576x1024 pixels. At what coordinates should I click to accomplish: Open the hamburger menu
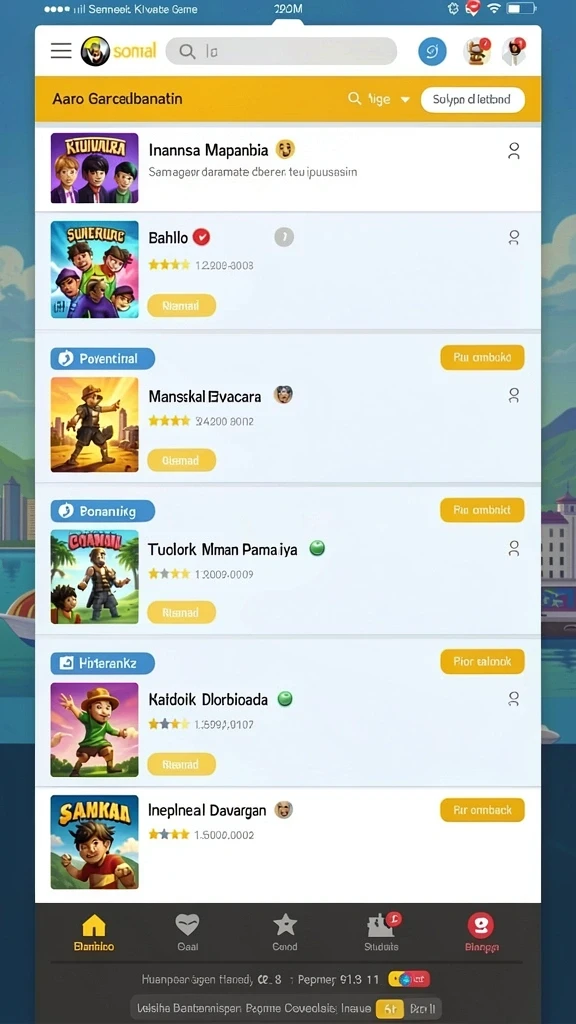pyautogui.click(x=61, y=51)
